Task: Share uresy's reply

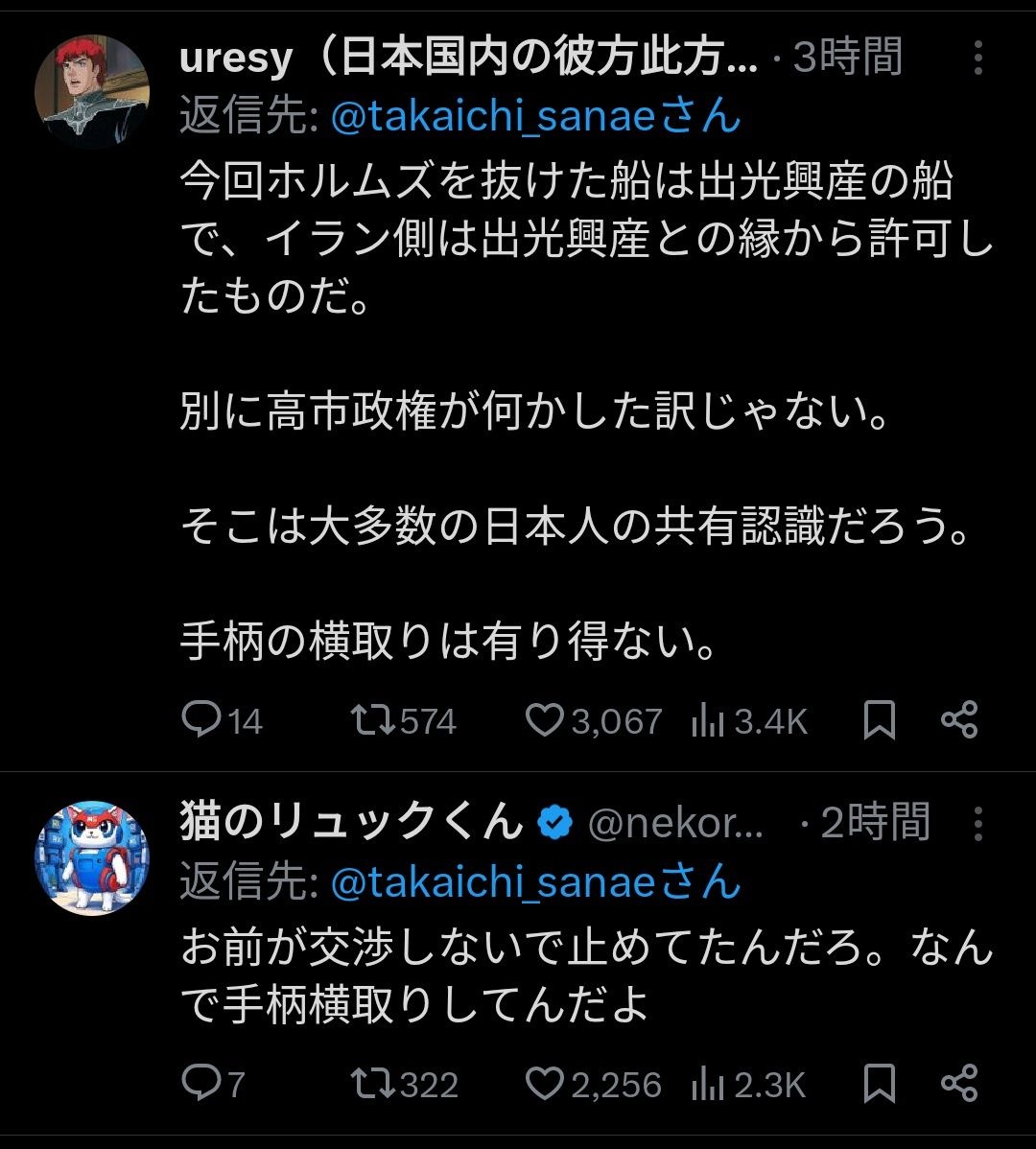Action: click(958, 720)
